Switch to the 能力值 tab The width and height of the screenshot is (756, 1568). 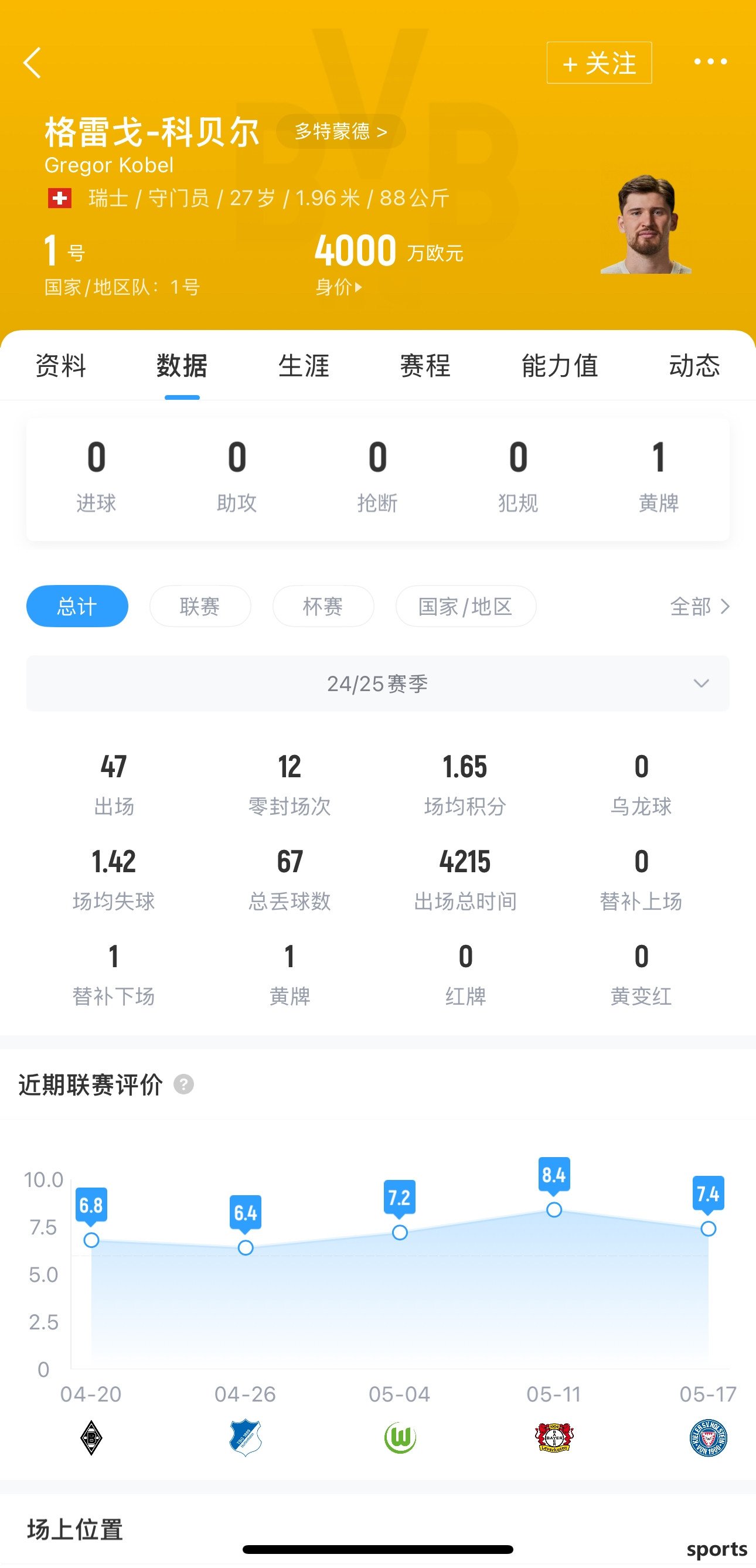(x=560, y=366)
